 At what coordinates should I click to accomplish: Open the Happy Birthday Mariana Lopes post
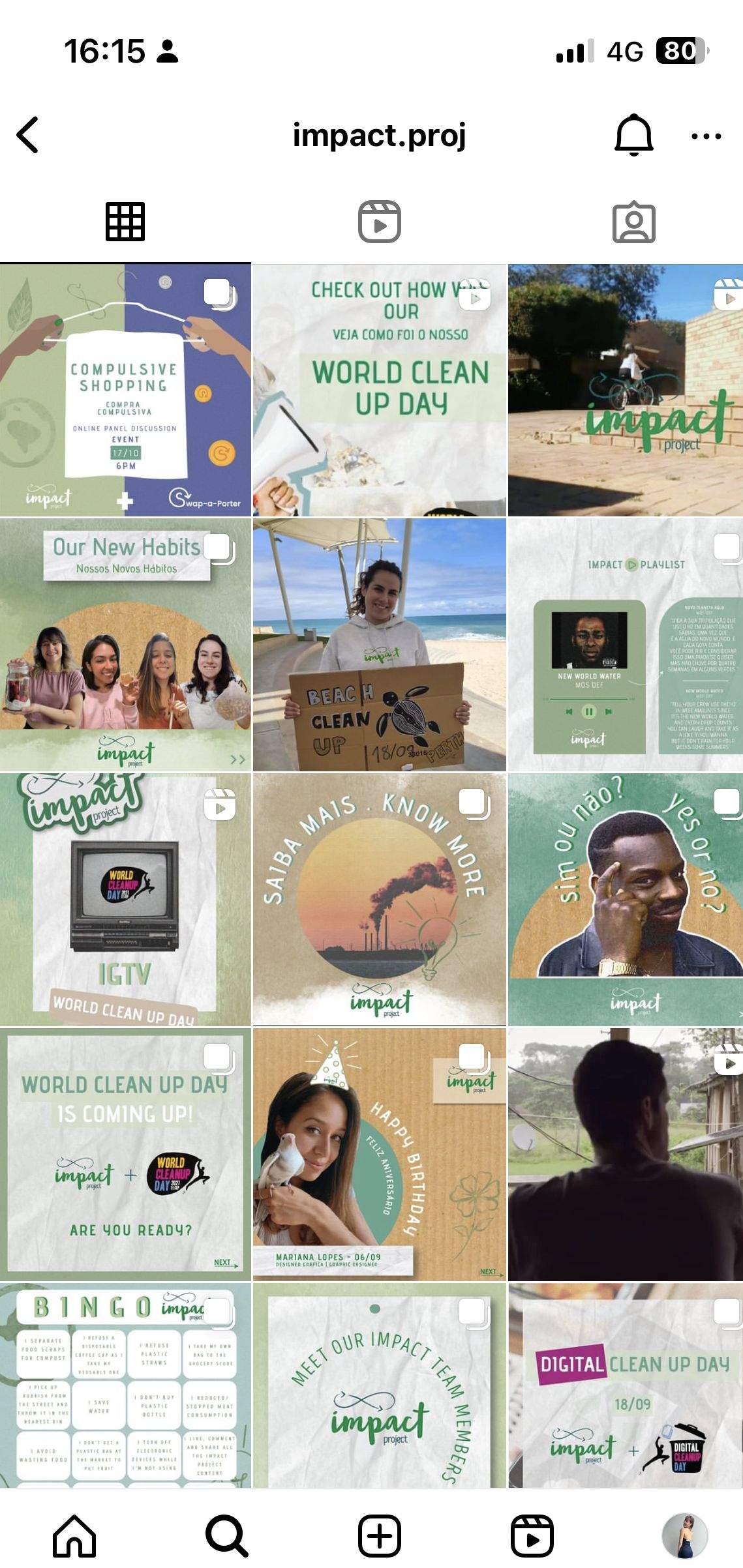coord(379,1154)
